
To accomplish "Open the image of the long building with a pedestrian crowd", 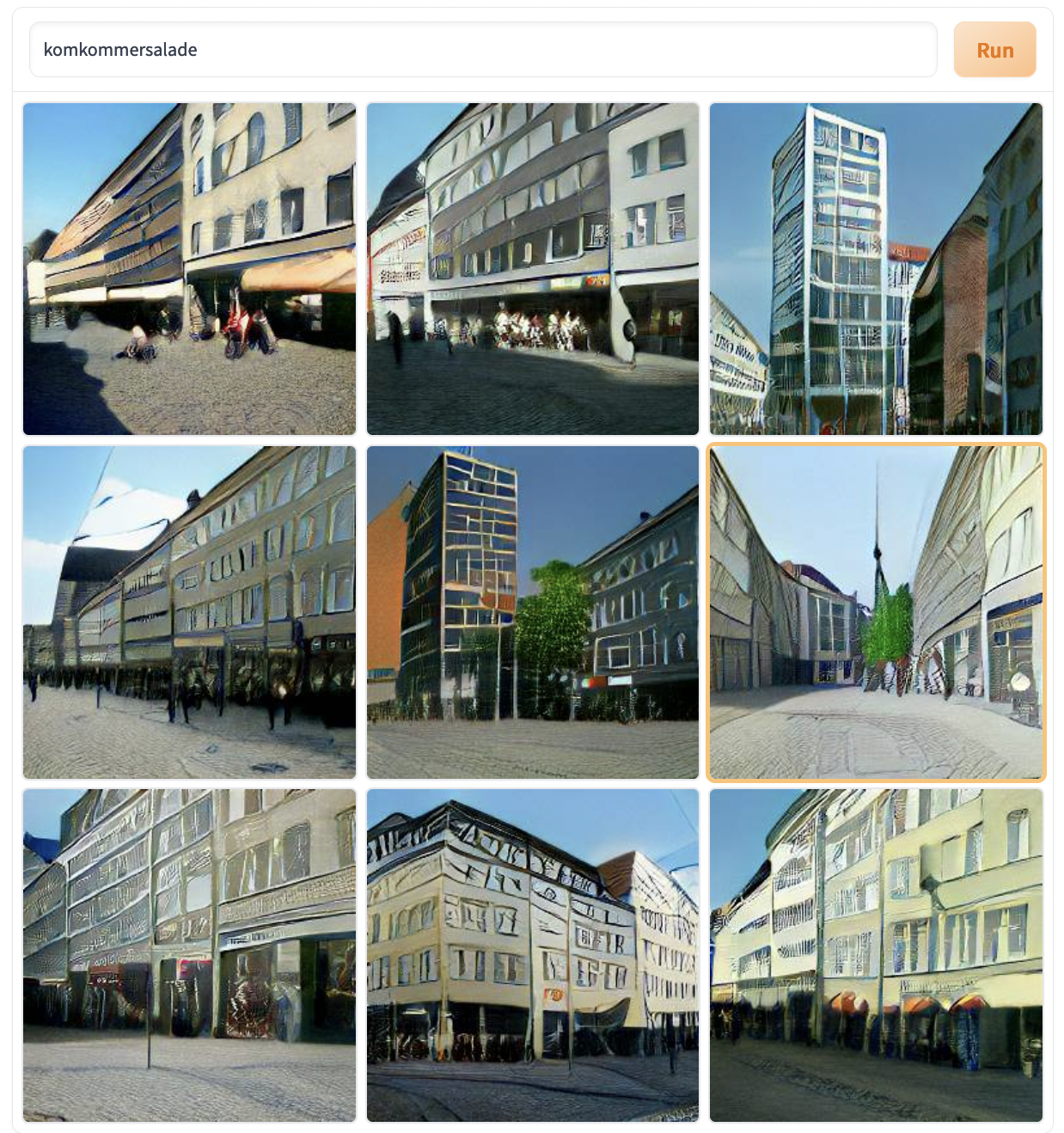I will click(189, 612).
